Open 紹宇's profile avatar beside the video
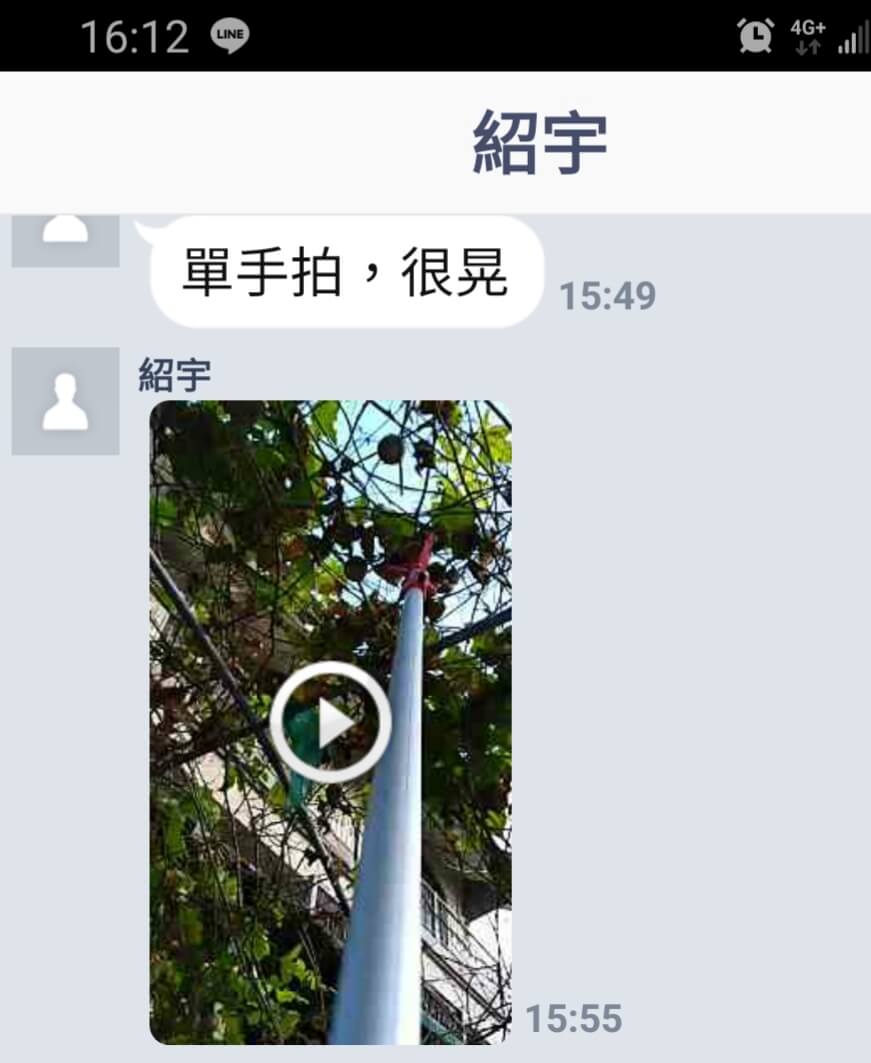871x1063 pixels. [66, 401]
